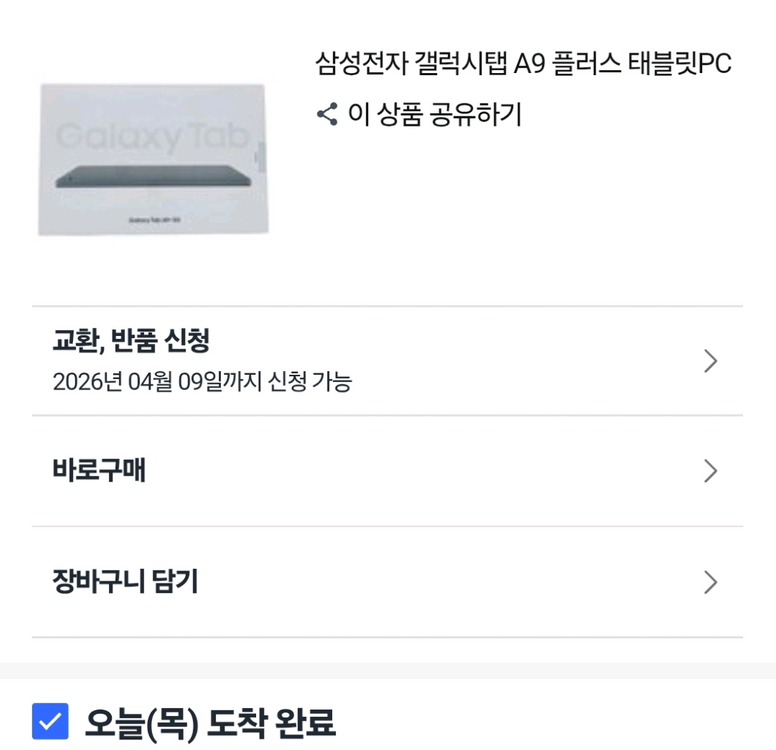Share this product via 이 상품 공유하기
The width and height of the screenshot is (776, 750).
(419, 114)
